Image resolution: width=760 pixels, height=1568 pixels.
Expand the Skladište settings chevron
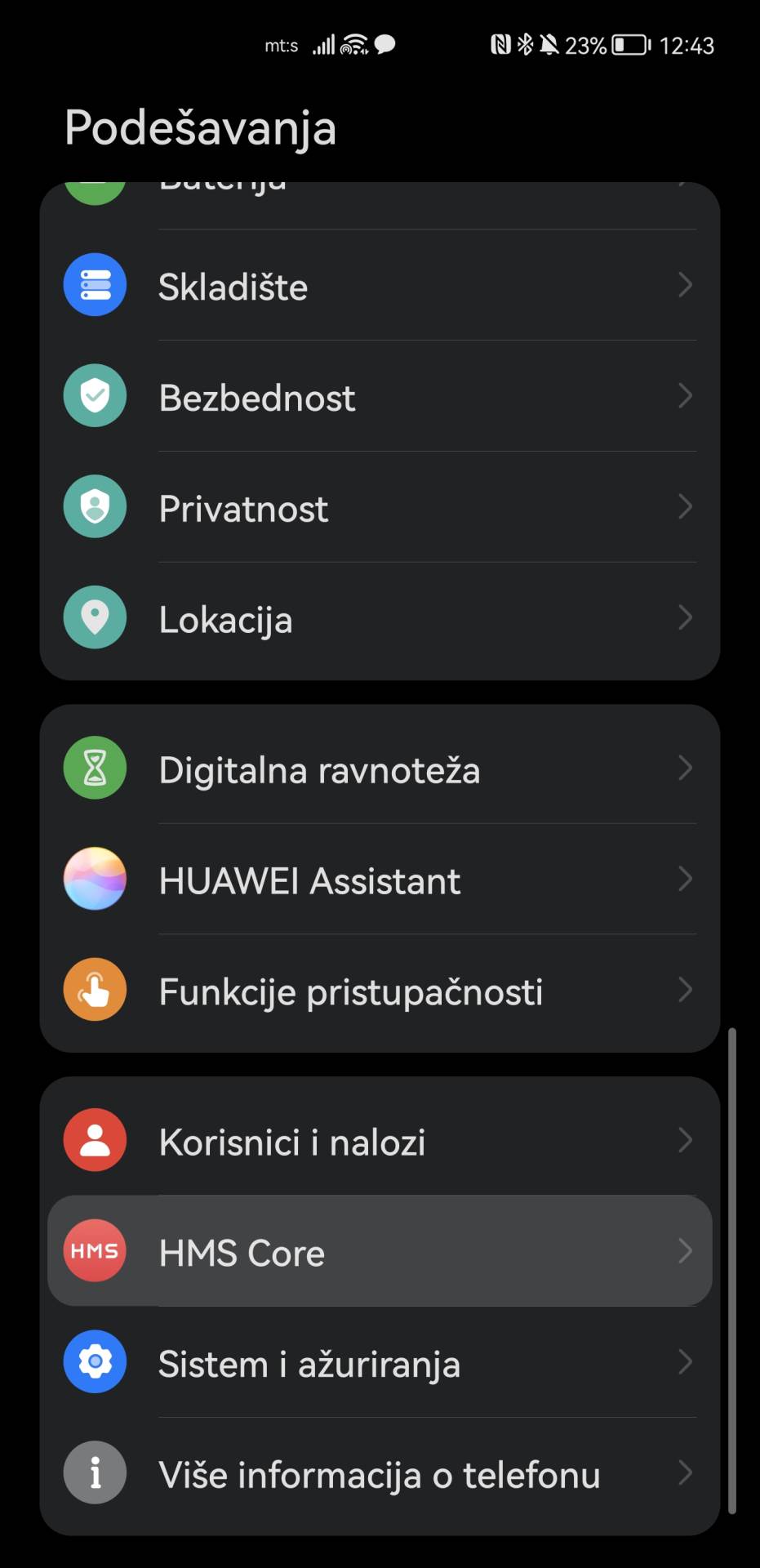(685, 286)
